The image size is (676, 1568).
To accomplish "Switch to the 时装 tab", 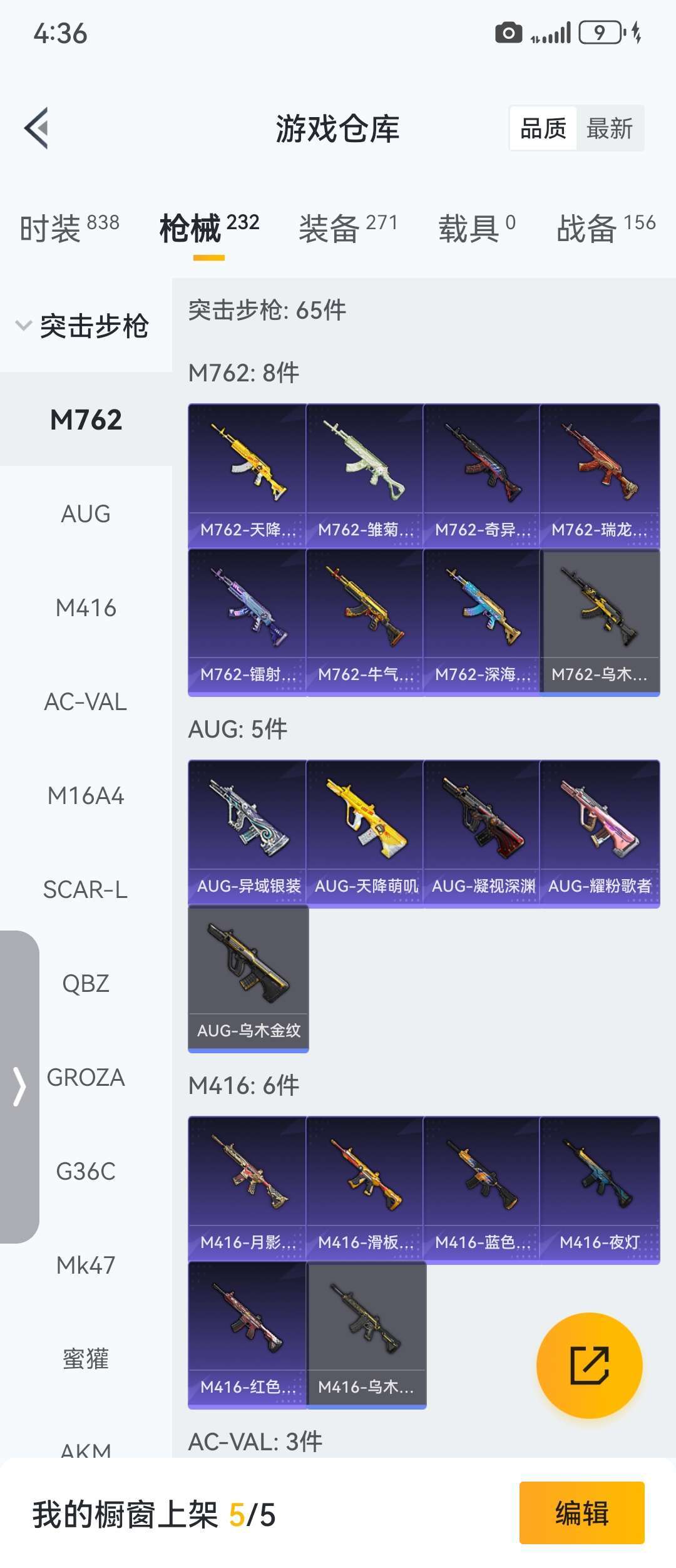I will pyautogui.click(x=69, y=227).
